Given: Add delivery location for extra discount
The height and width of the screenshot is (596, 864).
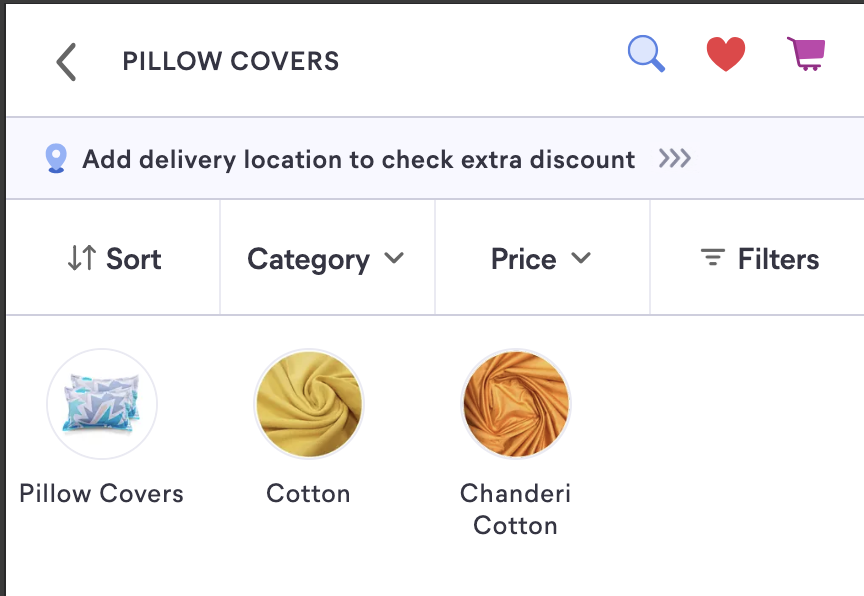Looking at the screenshot, I should (358, 159).
